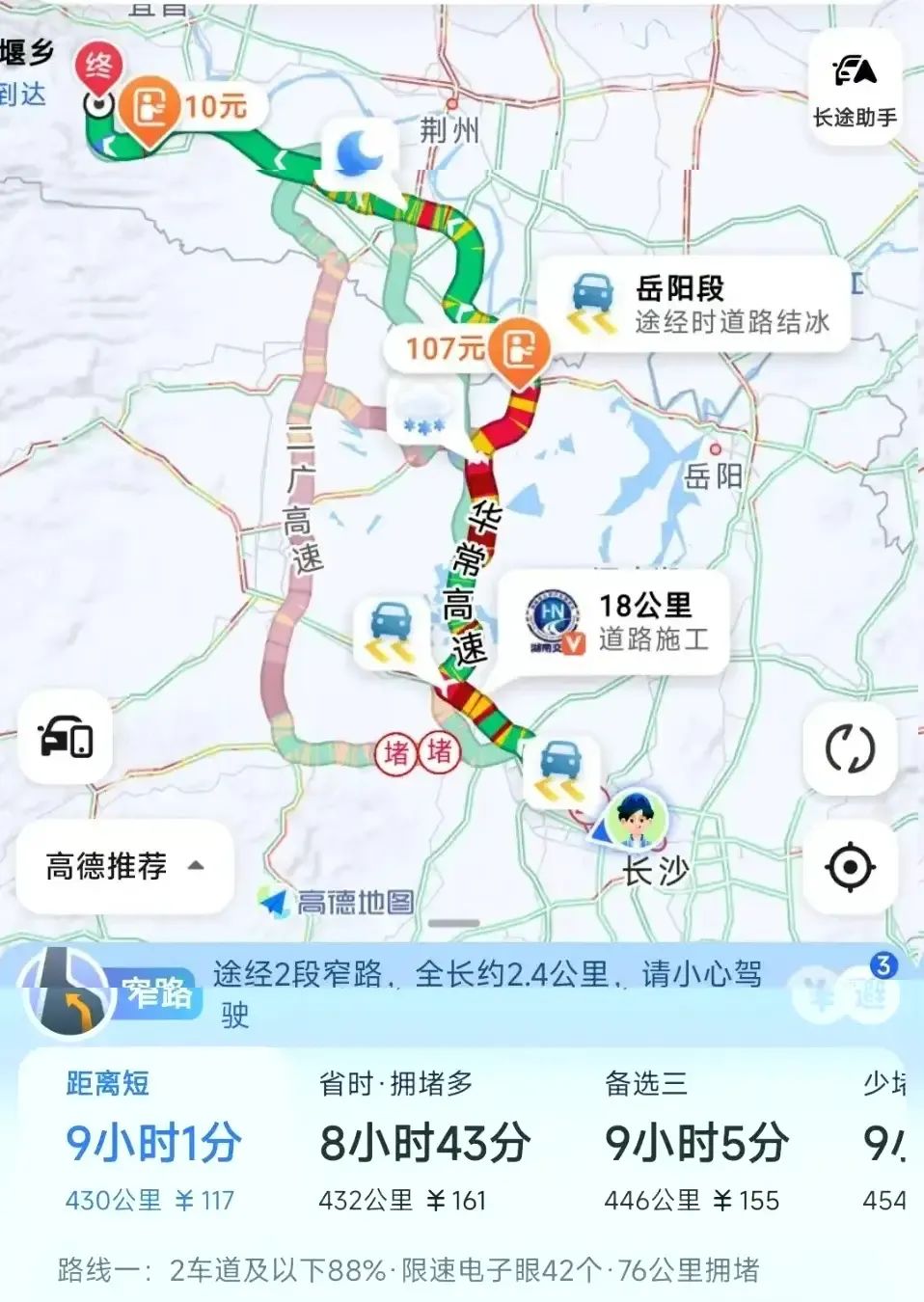Choose the 备选三 9小时5分 route
Image resolution: width=924 pixels, height=1302 pixels.
[x=696, y=1143]
